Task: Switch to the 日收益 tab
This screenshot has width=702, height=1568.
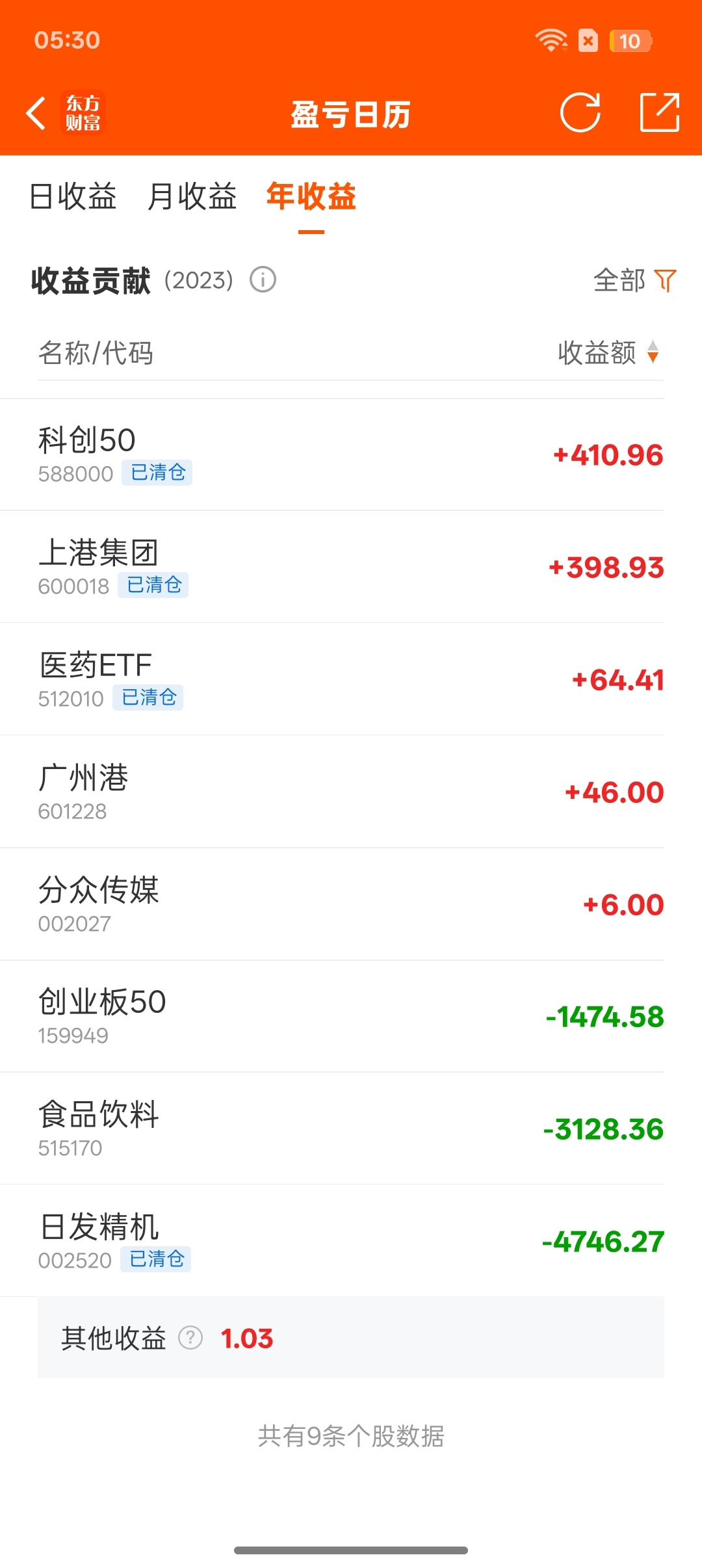Action: pos(73,196)
